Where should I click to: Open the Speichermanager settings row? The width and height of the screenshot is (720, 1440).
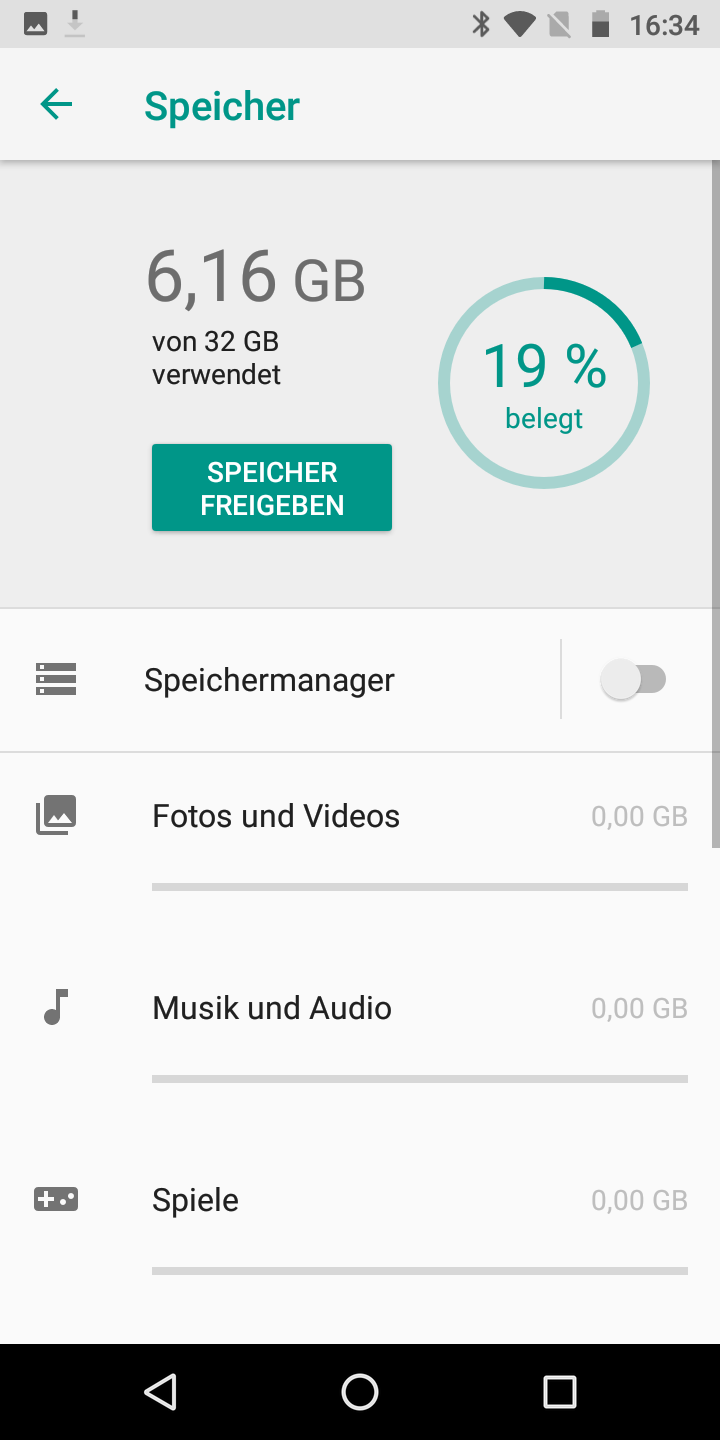pos(270,680)
